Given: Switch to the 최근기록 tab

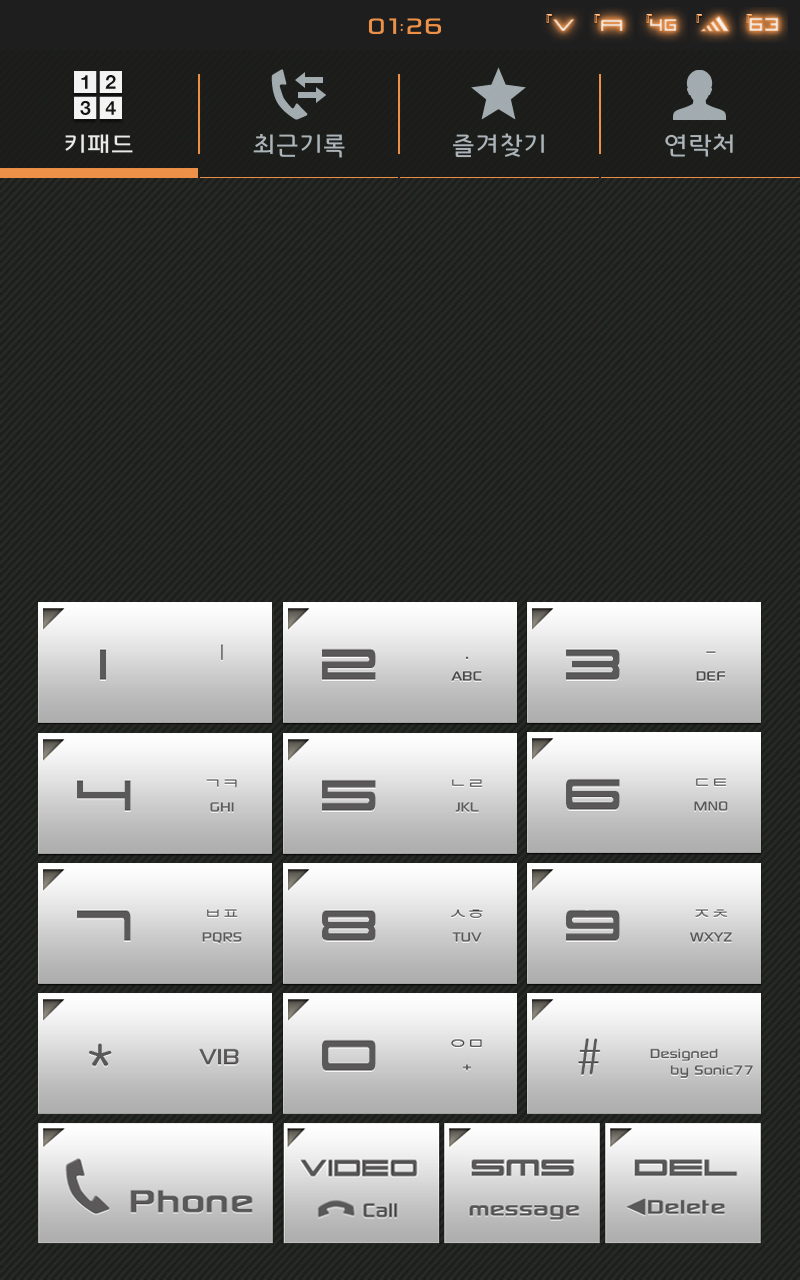Looking at the screenshot, I should (x=299, y=115).
